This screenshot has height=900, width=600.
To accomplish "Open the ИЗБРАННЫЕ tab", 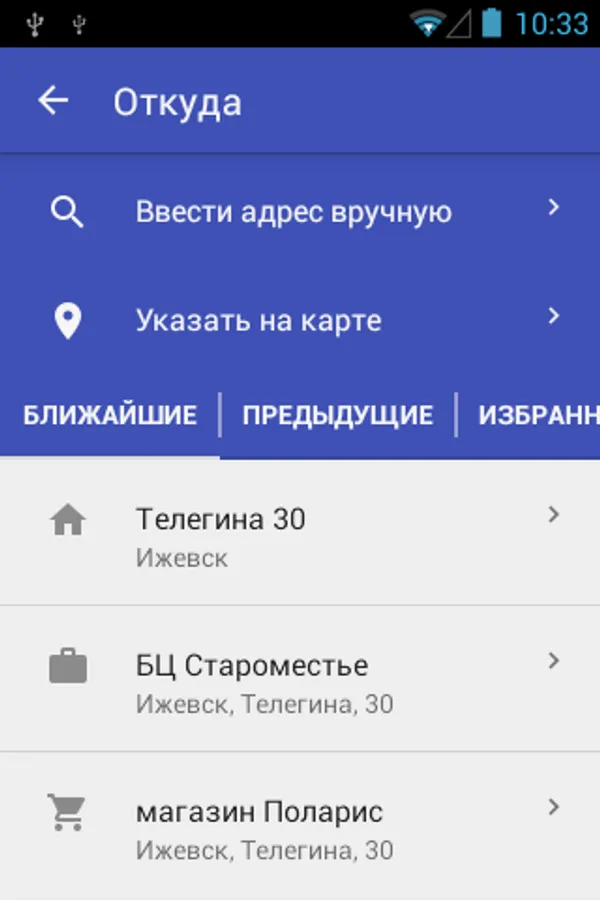I will [529, 415].
